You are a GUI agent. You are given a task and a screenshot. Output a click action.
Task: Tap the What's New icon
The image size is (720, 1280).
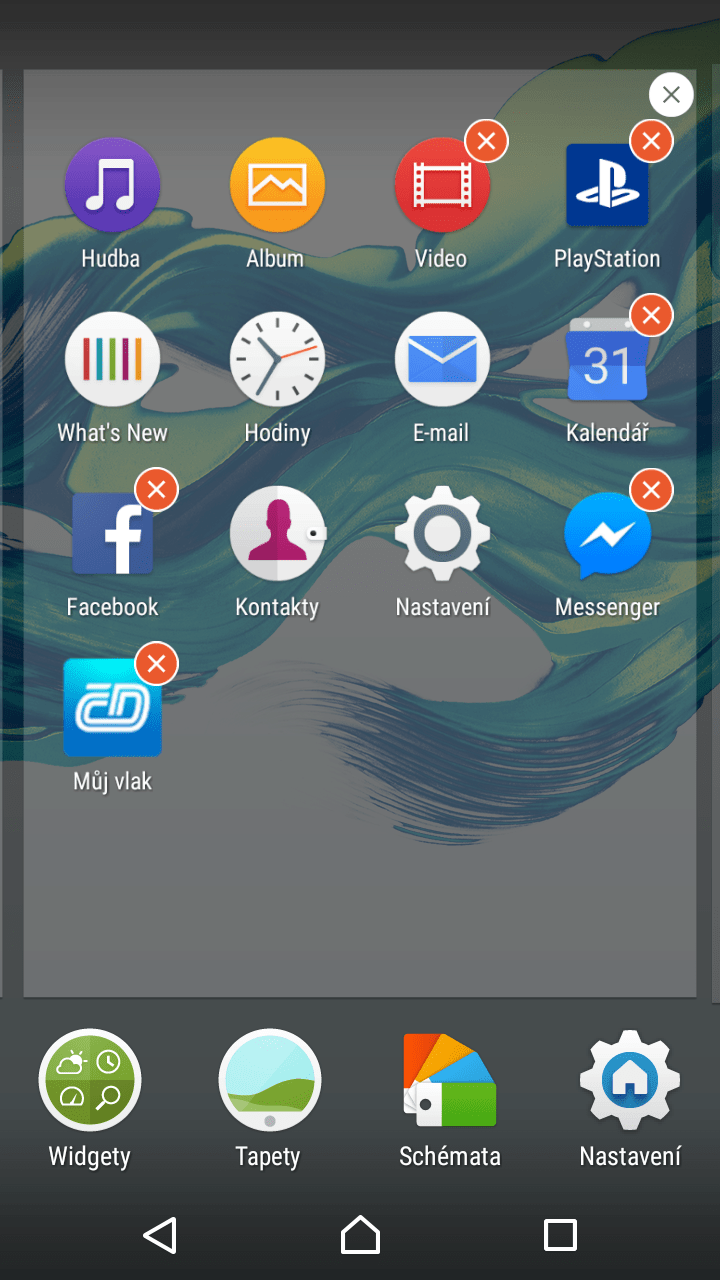point(112,359)
